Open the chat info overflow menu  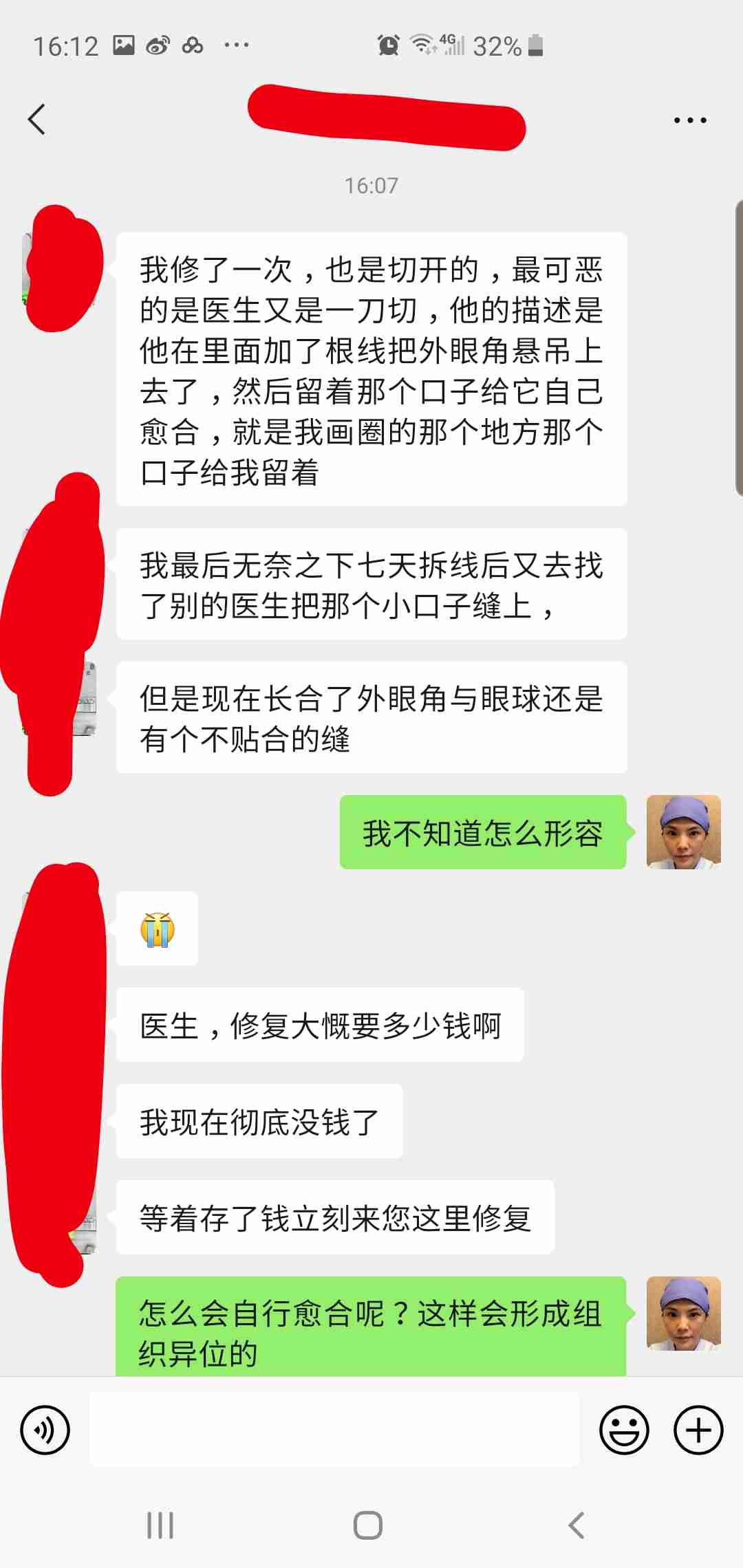[x=689, y=120]
